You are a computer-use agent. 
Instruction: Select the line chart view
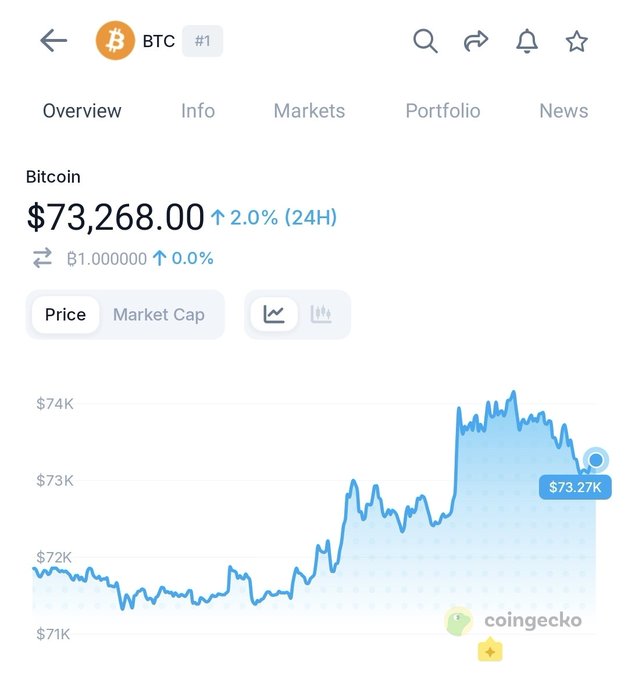coord(274,314)
